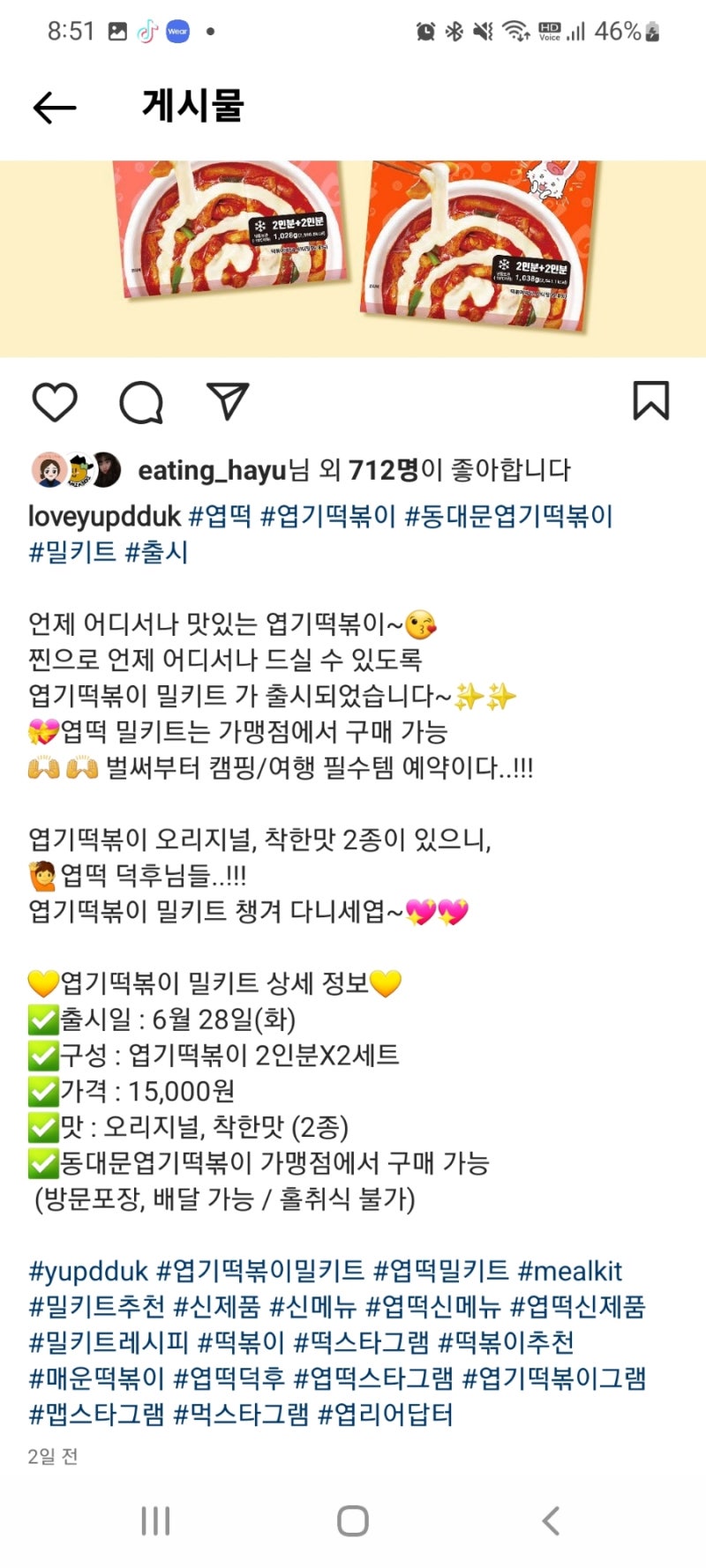Like the post using the heart icon

pyautogui.click(x=55, y=403)
